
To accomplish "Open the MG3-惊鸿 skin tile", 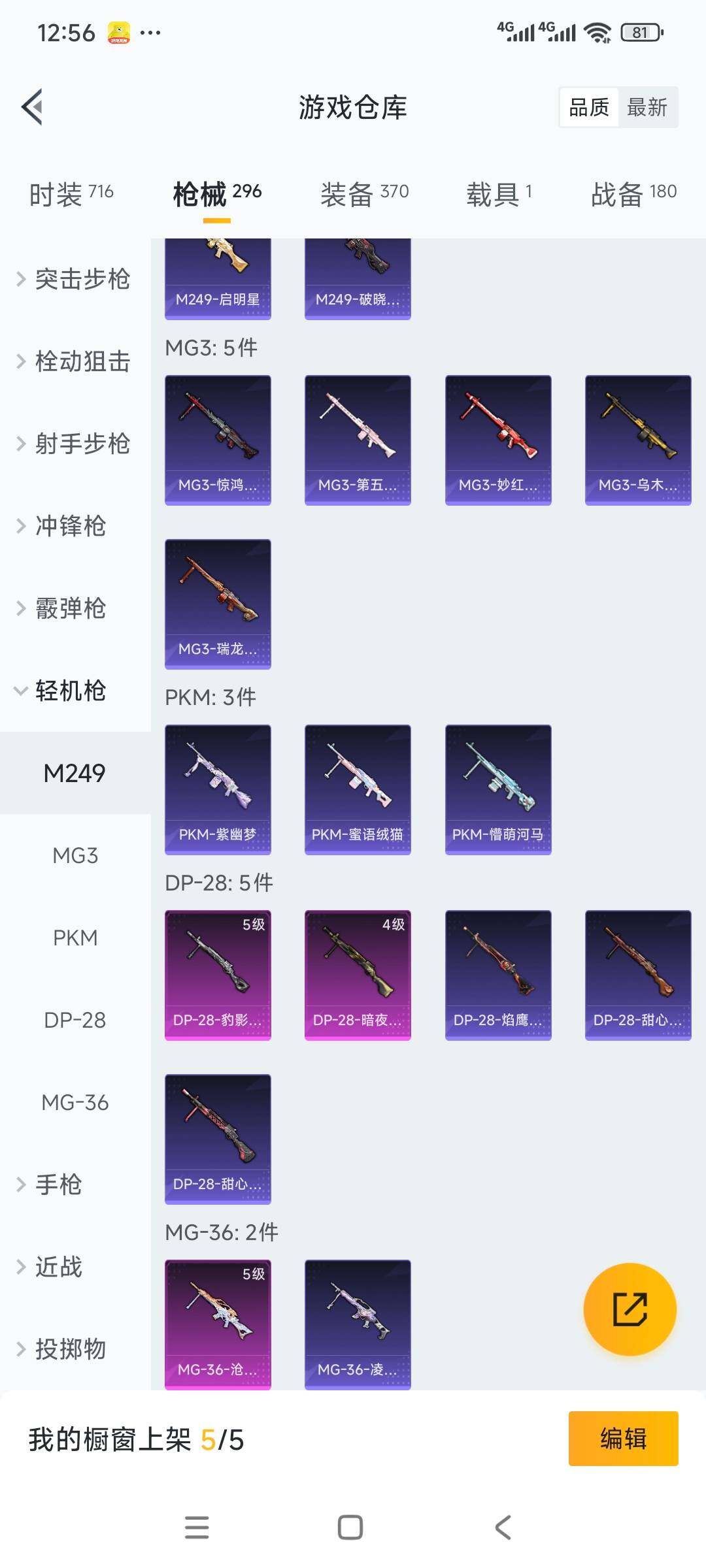I will pos(218,440).
